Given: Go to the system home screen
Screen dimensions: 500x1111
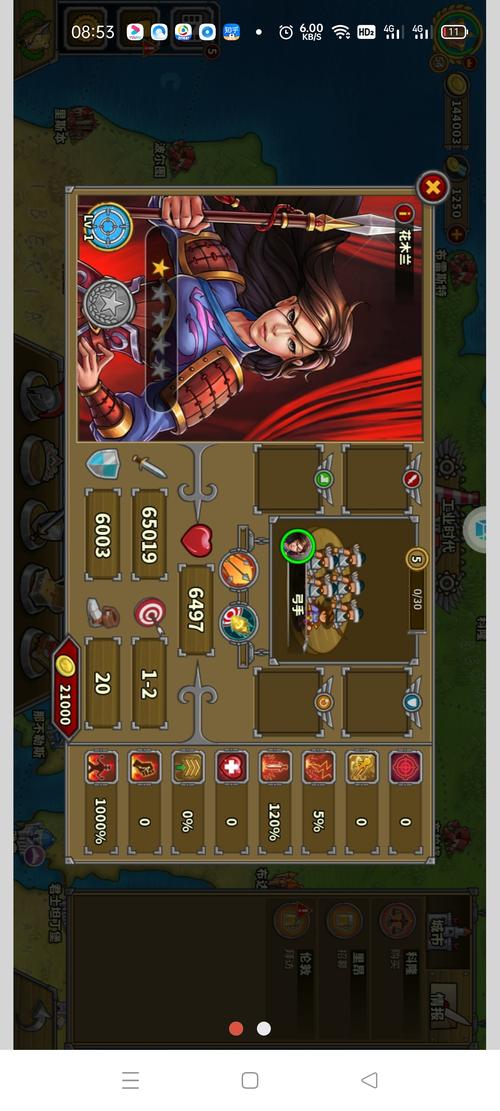Looking at the screenshot, I should (249, 1080).
